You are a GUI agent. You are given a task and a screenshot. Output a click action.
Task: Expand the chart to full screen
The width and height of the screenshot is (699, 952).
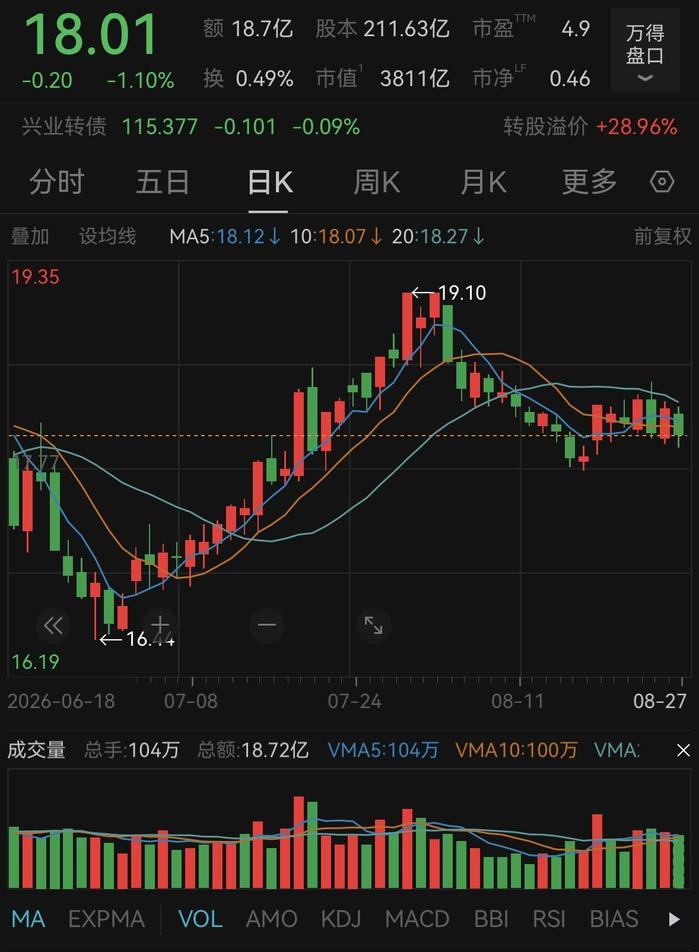click(373, 625)
